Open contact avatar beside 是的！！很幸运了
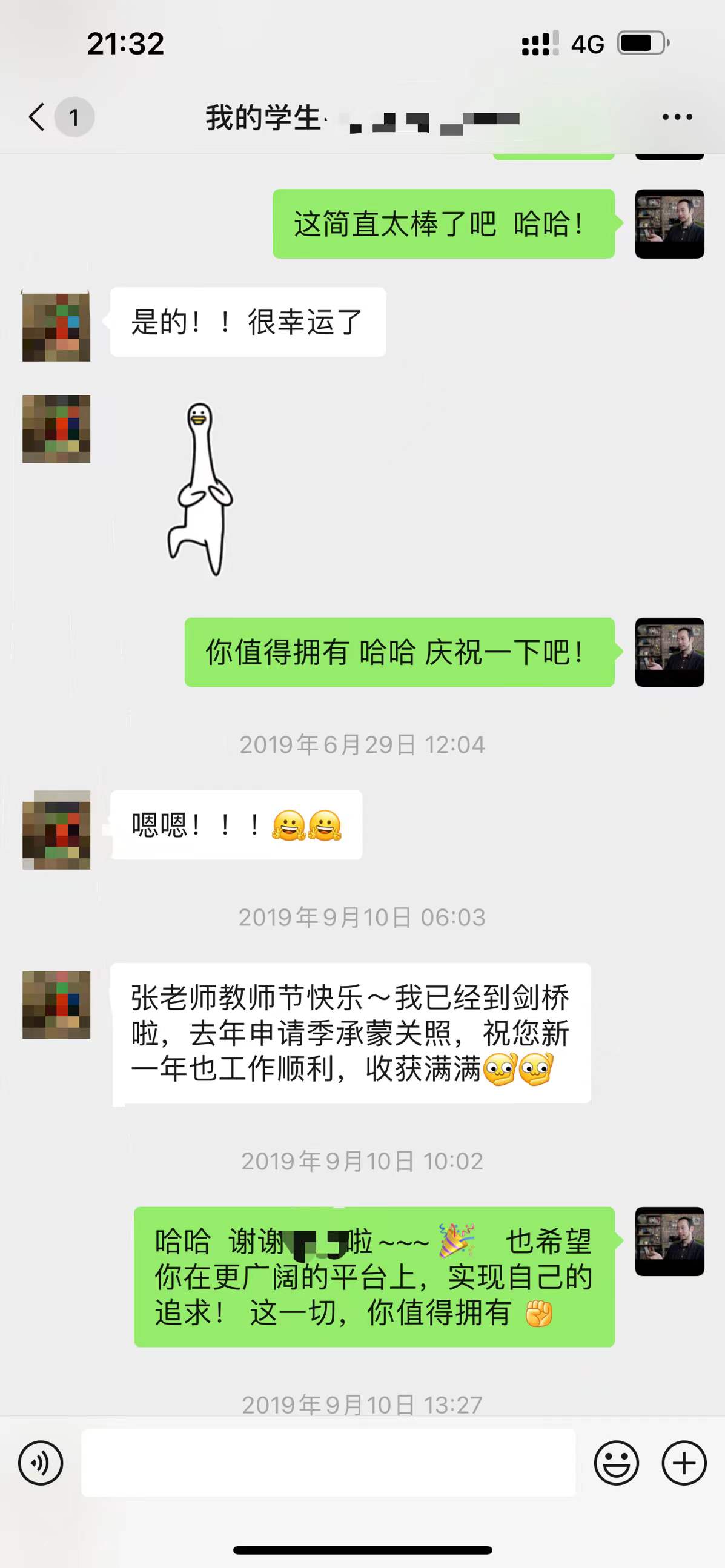Screen dimensions: 725x1568 pos(56,327)
